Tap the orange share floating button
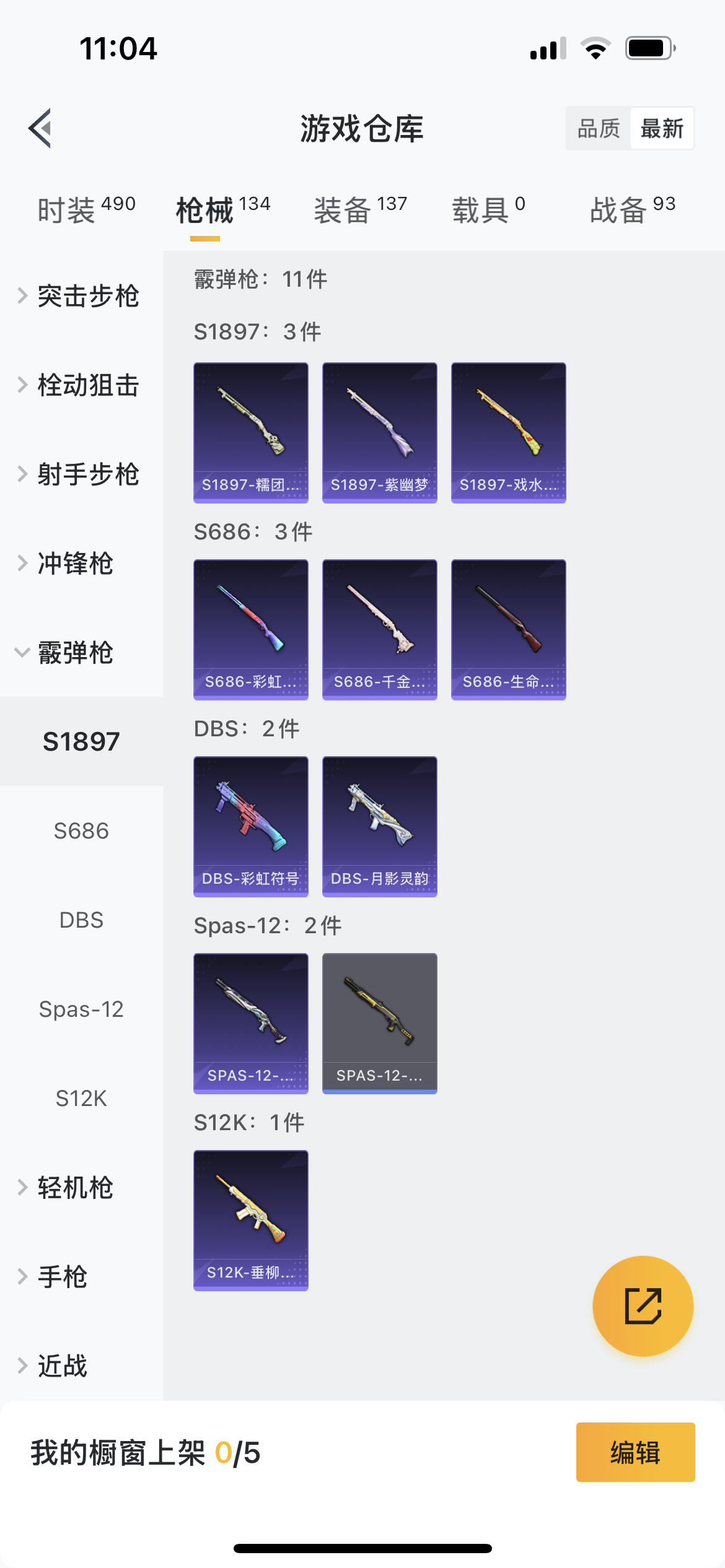Viewport: 725px width, 1568px height. [x=643, y=1306]
